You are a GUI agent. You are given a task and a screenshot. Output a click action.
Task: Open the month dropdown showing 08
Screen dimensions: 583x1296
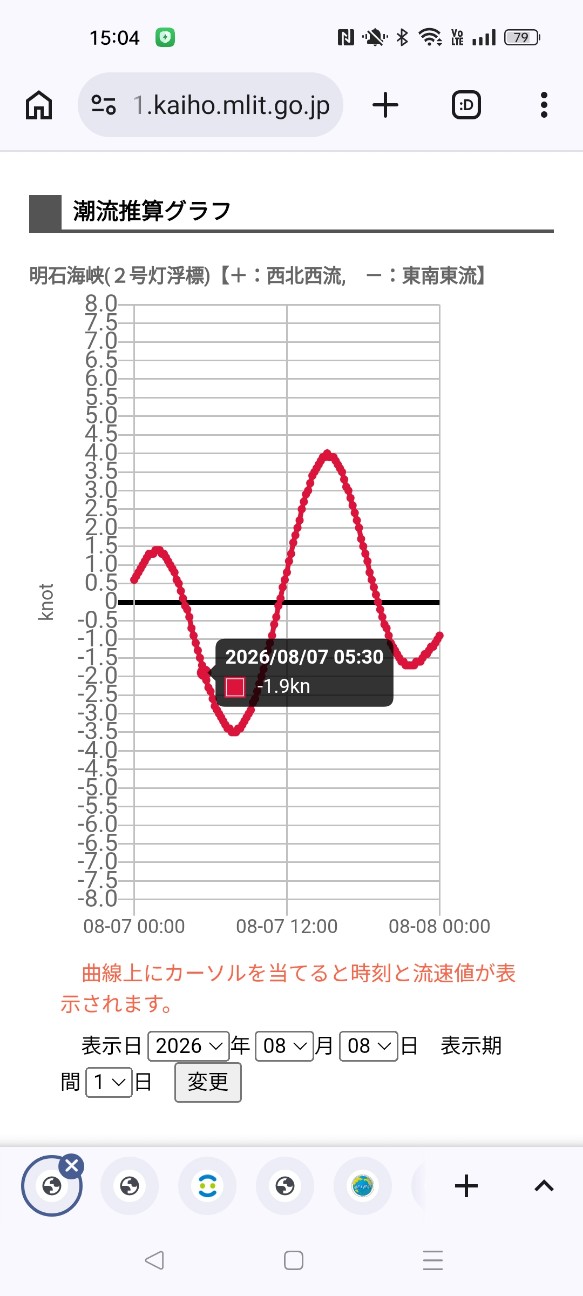click(x=285, y=1047)
